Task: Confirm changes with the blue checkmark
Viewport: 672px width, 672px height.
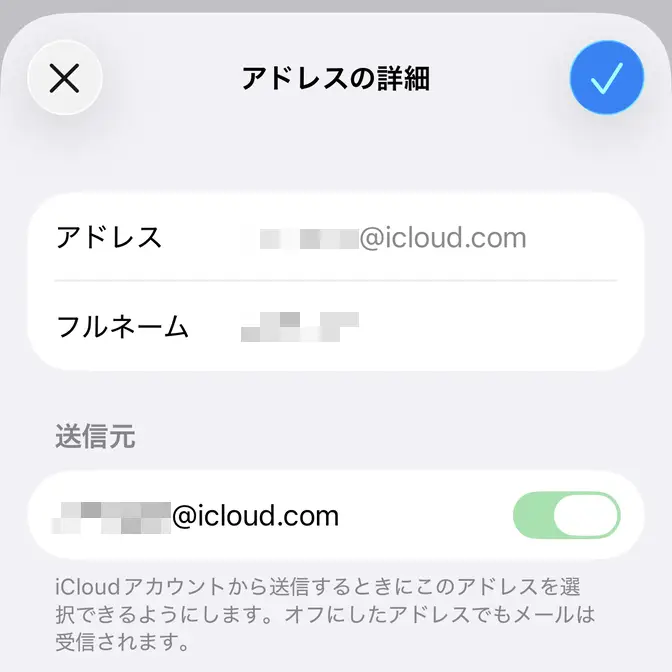Action: pyautogui.click(x=606, y=78)
